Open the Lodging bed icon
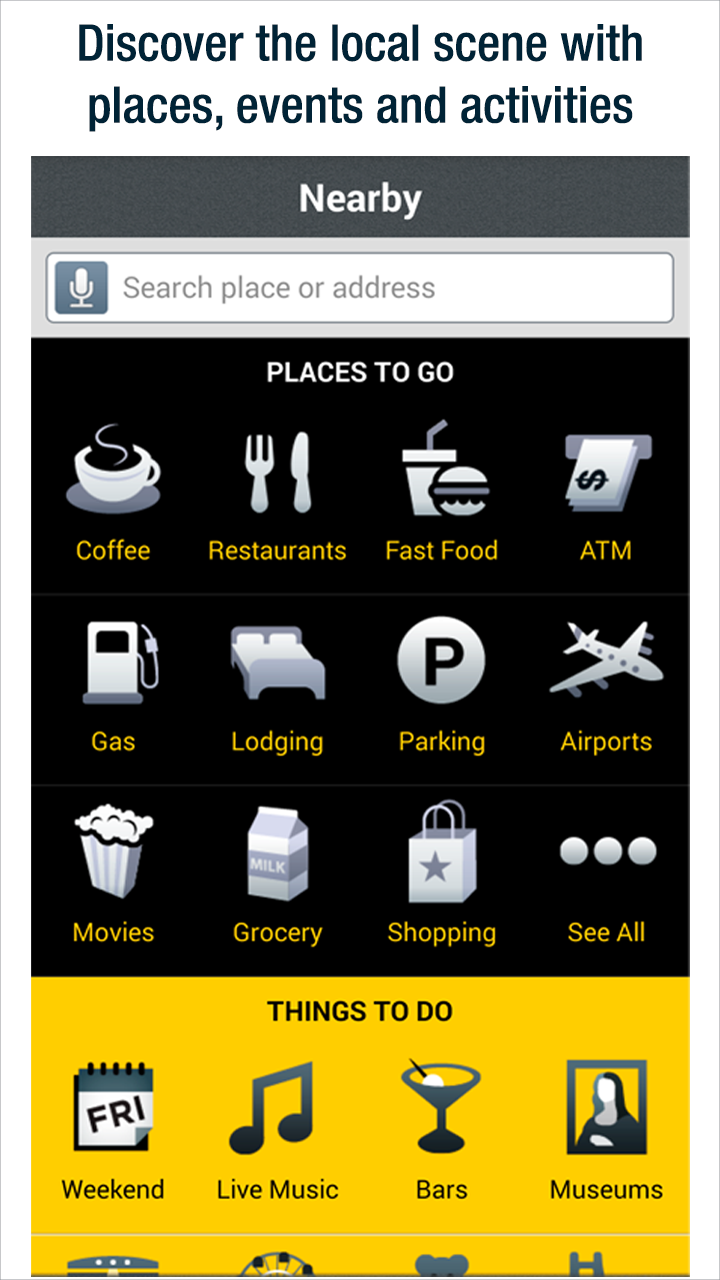Image resolution: width=720 pixels, height=1280 pixels. pyautogui.click(x=277, y=660)
